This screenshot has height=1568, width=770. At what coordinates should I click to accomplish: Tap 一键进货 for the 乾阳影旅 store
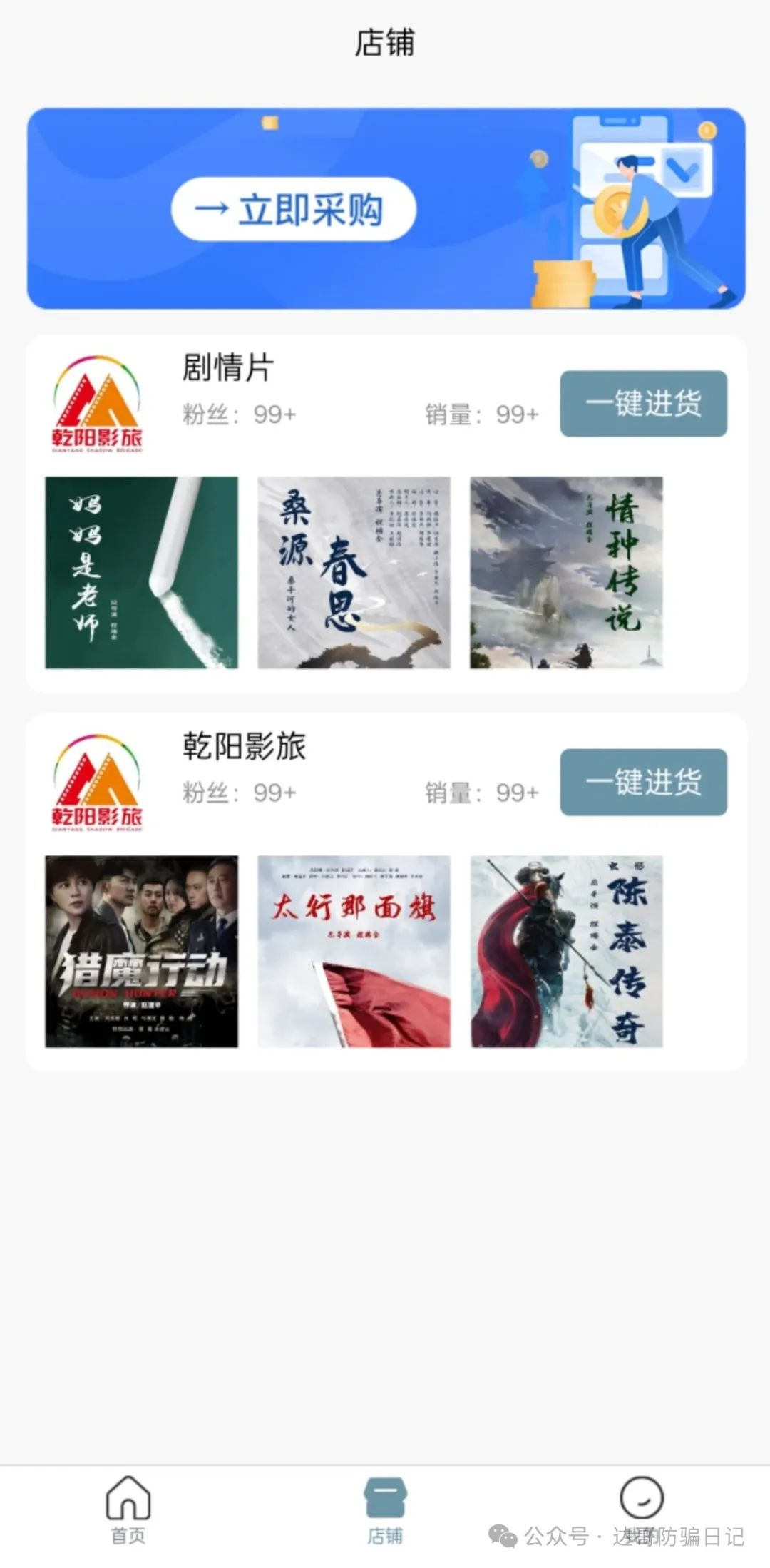tap(642, 783)
